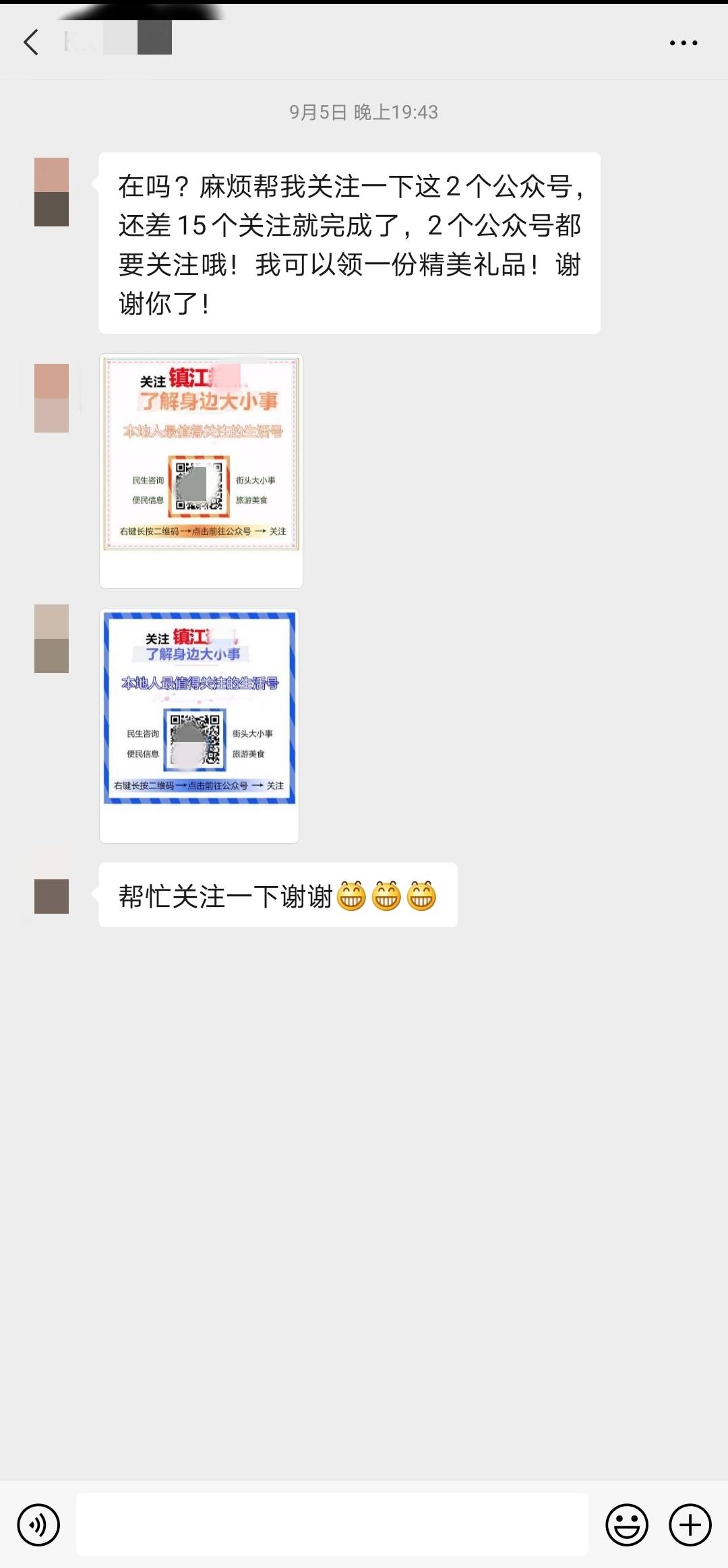The height and width of the screenshot is (1568, 728).
Task: Open the emoji sticker panel
Action: [626, 1524]
